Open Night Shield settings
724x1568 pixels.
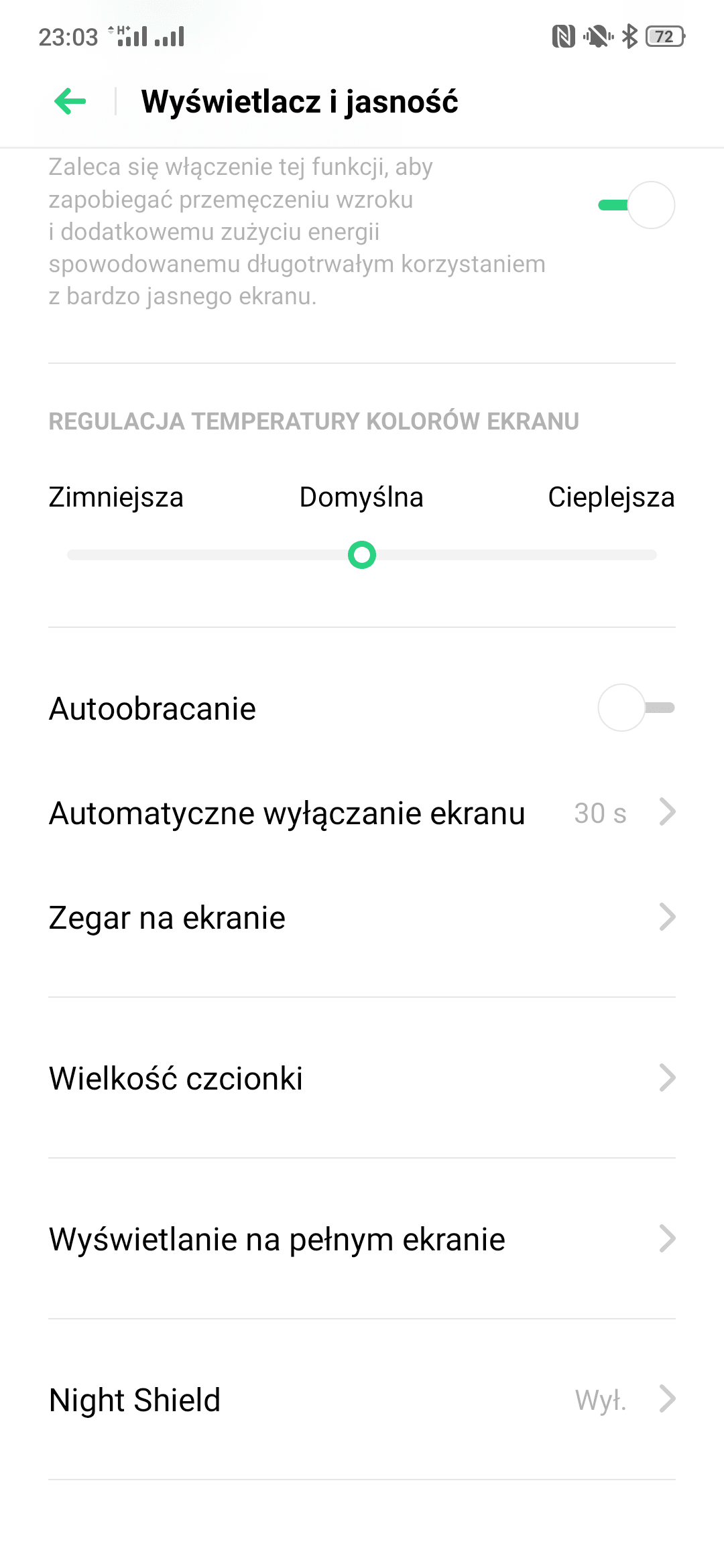point(362,1400)
